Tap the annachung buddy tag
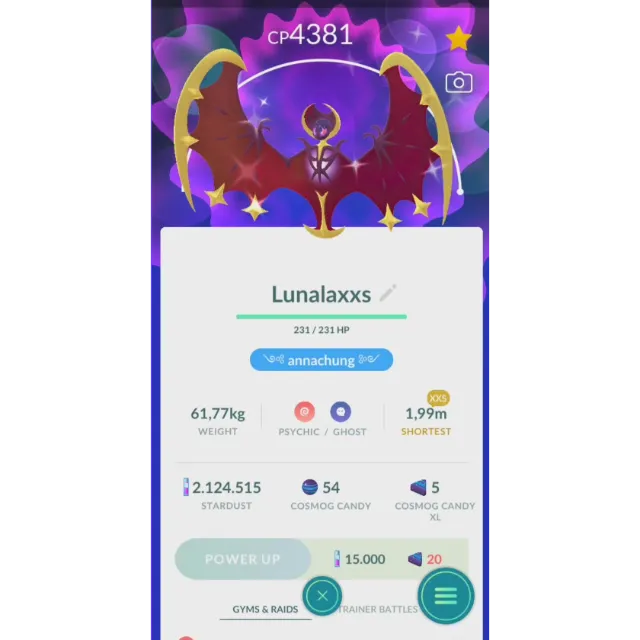The width and height of the screenshot is (640, 640). (x=321, y=360)
